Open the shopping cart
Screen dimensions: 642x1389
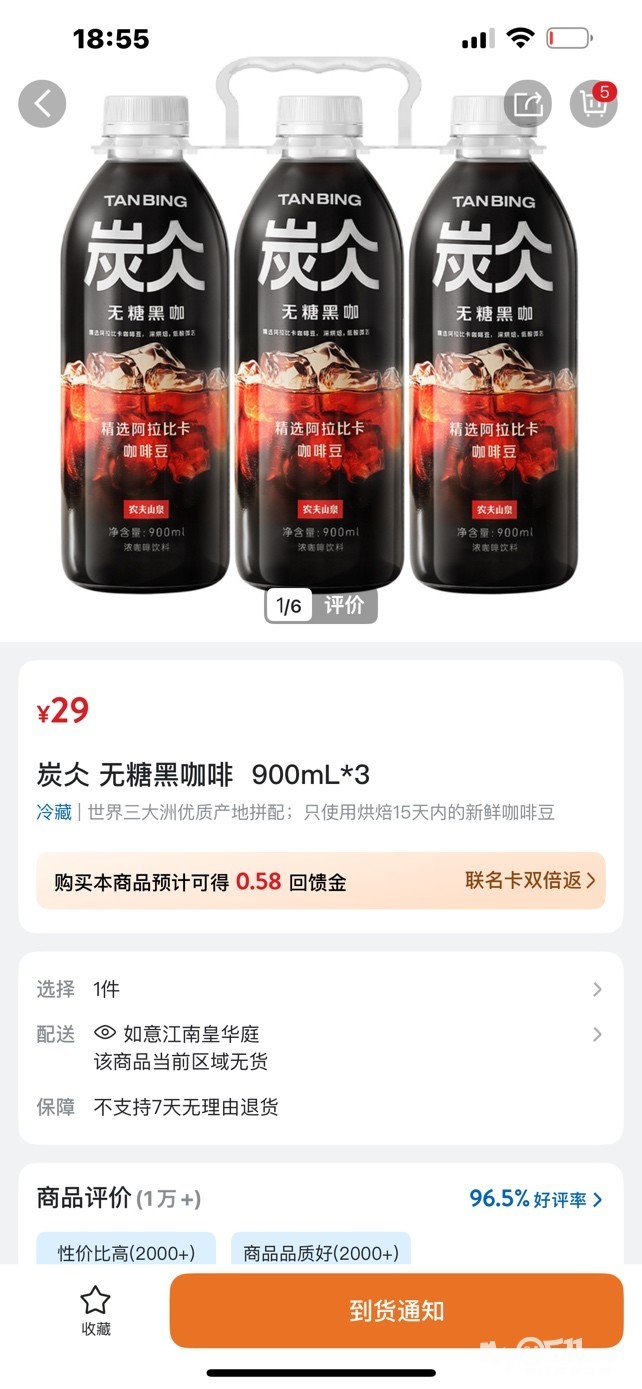click(x=593, y=103)
